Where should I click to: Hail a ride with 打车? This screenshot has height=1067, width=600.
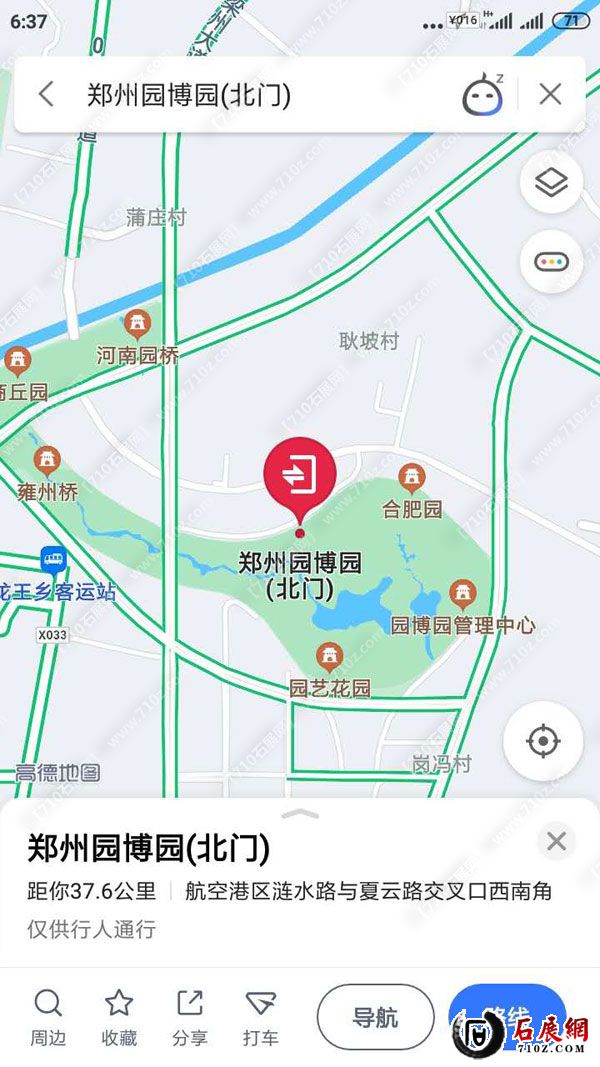[260, 1017]
